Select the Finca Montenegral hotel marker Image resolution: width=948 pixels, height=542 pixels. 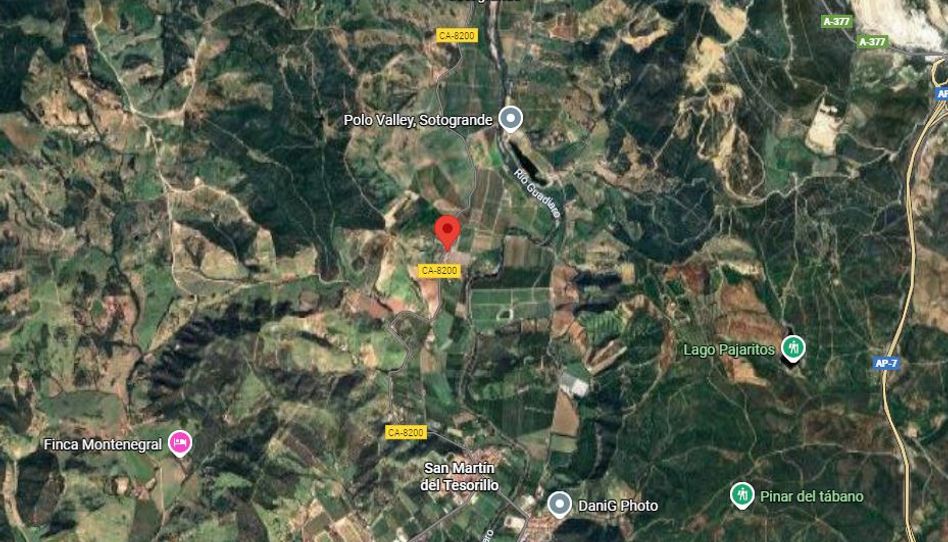point(180,443)
